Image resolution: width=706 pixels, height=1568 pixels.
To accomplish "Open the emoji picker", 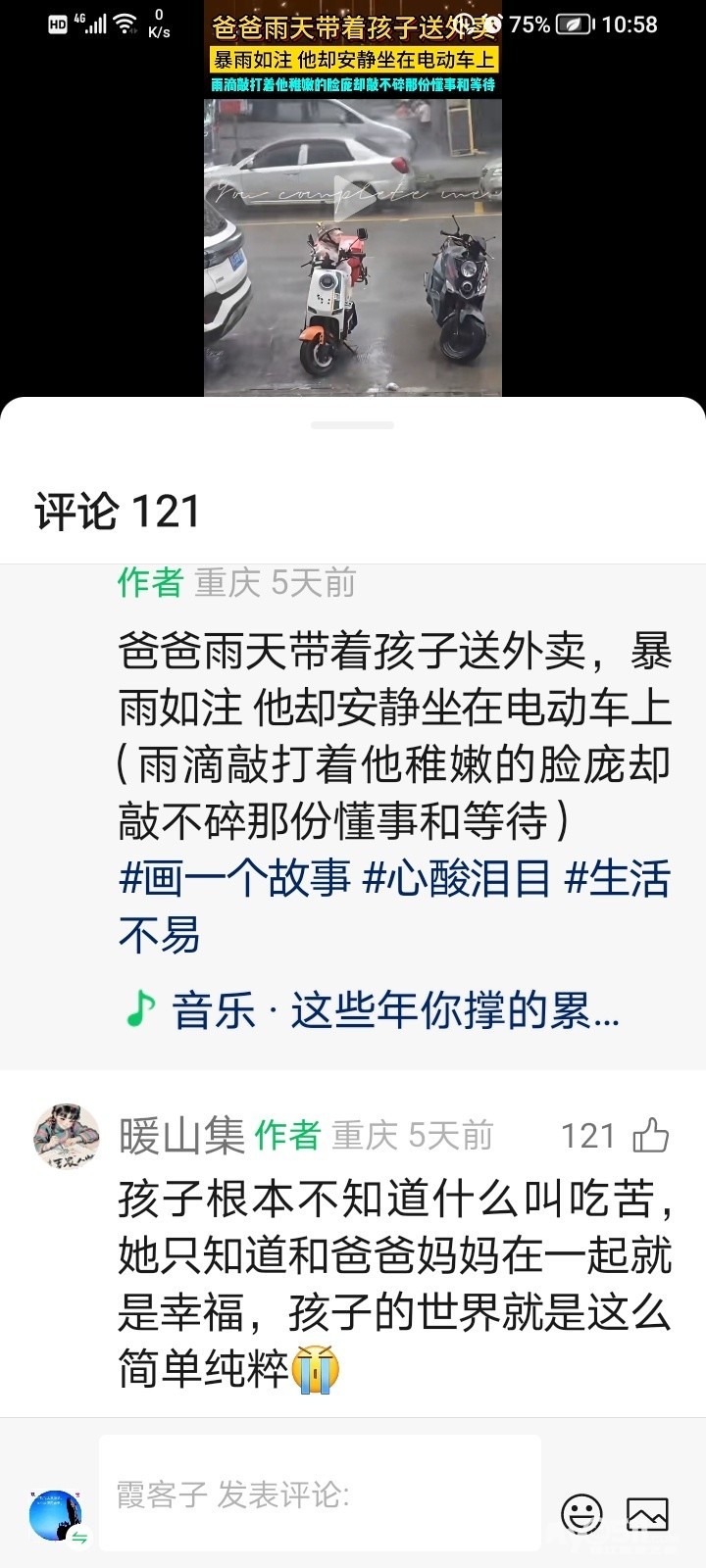I will (581, 1514).
